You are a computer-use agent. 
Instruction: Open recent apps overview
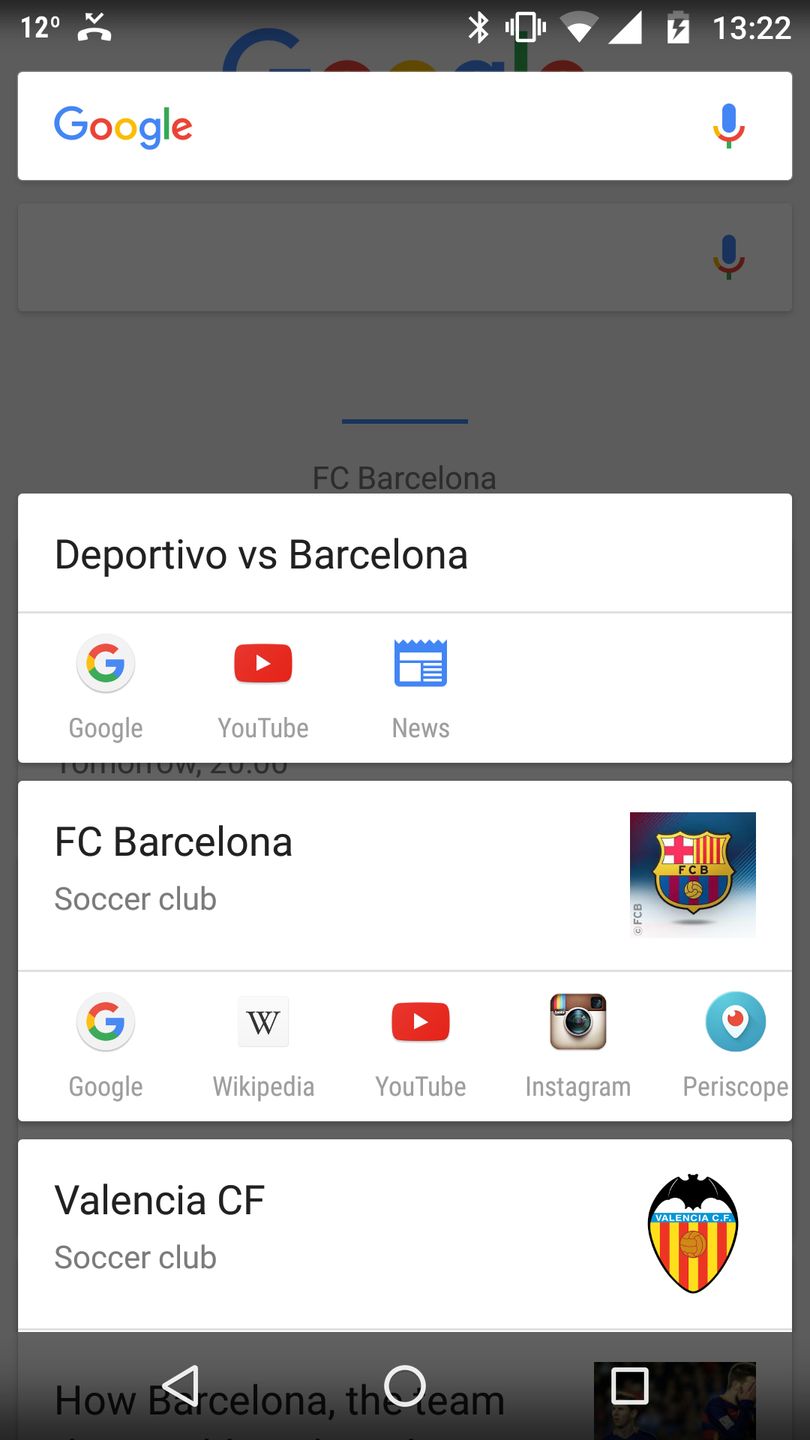tap(629, 1386)
